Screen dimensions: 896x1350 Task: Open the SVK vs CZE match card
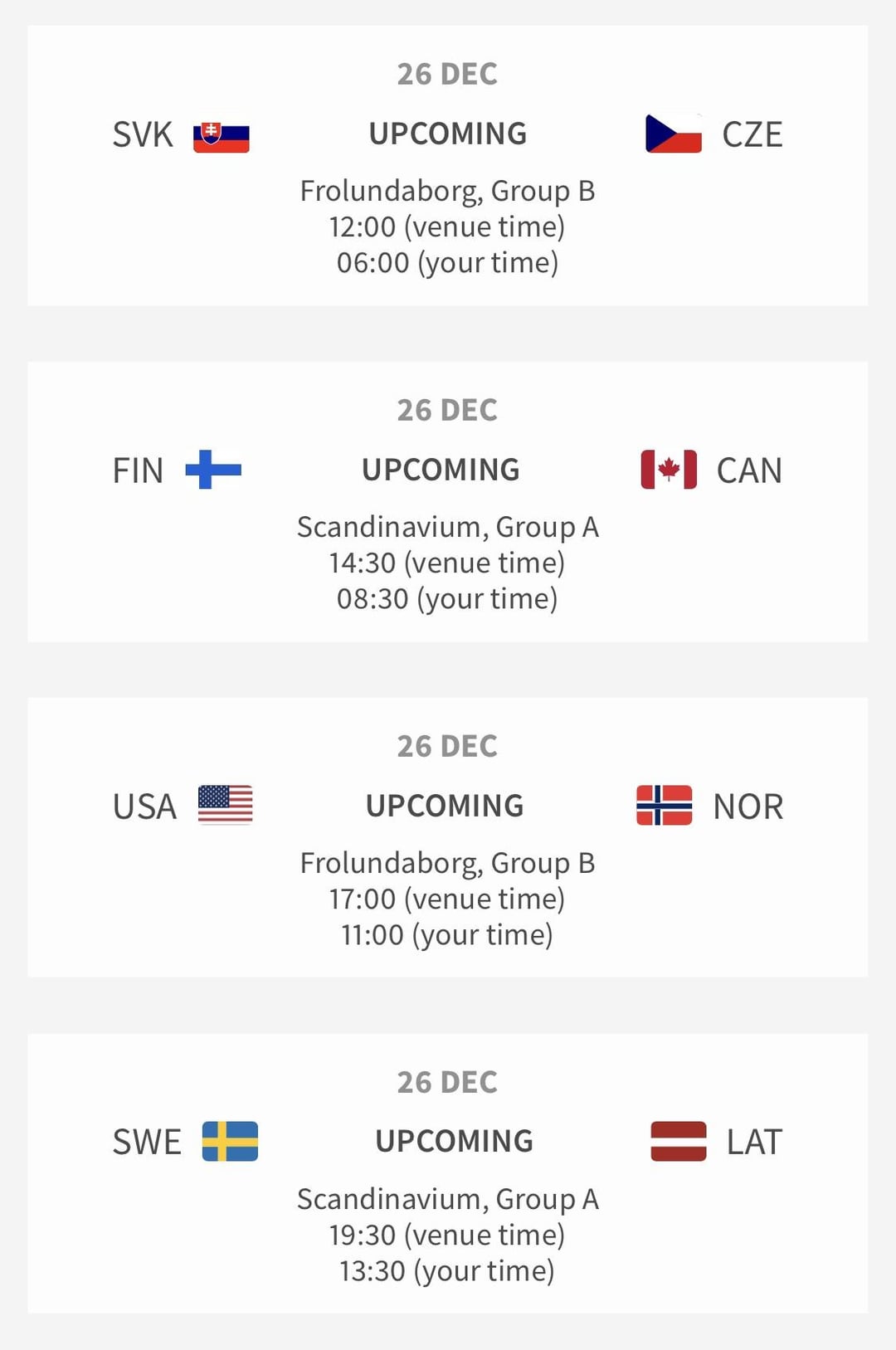(x=447, y=166)
